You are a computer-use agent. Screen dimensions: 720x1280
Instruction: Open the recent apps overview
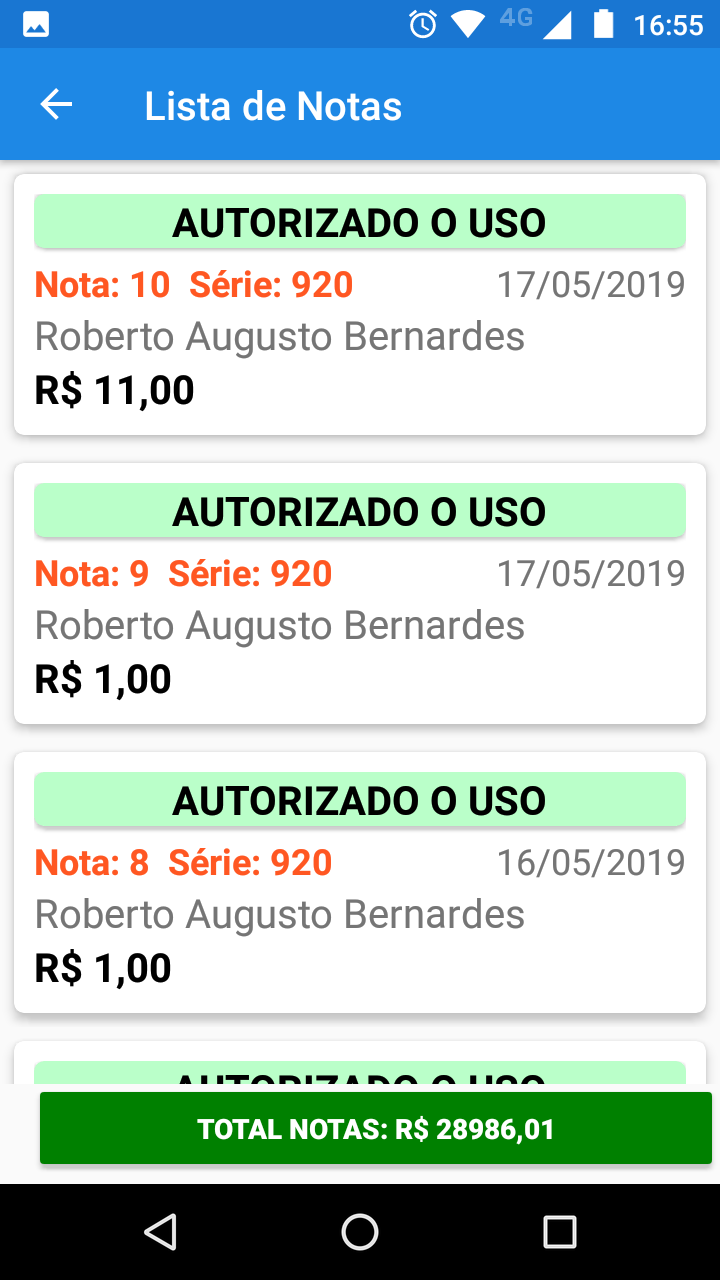tap(559, 1232)
